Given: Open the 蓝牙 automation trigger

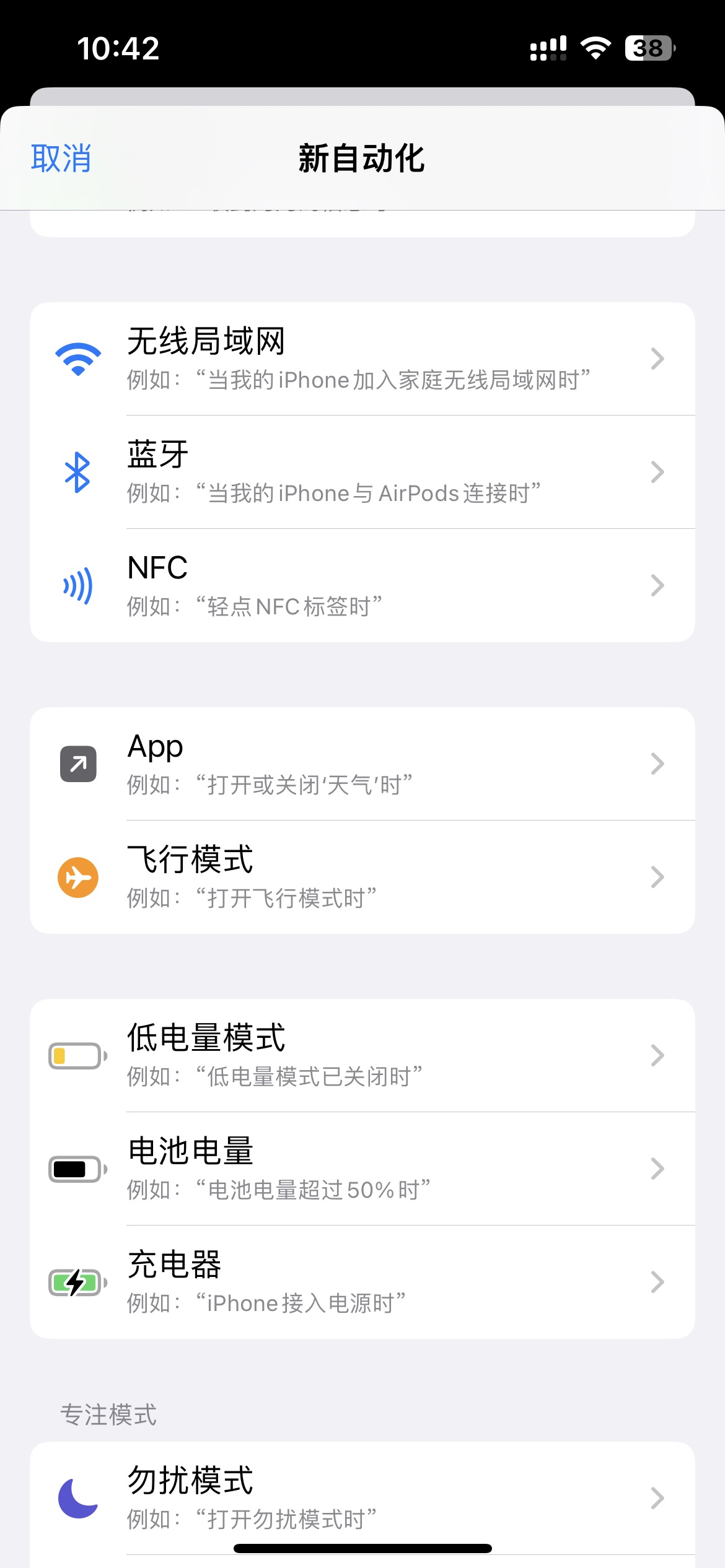Looking at the screenshot, I should click(362, 471).
